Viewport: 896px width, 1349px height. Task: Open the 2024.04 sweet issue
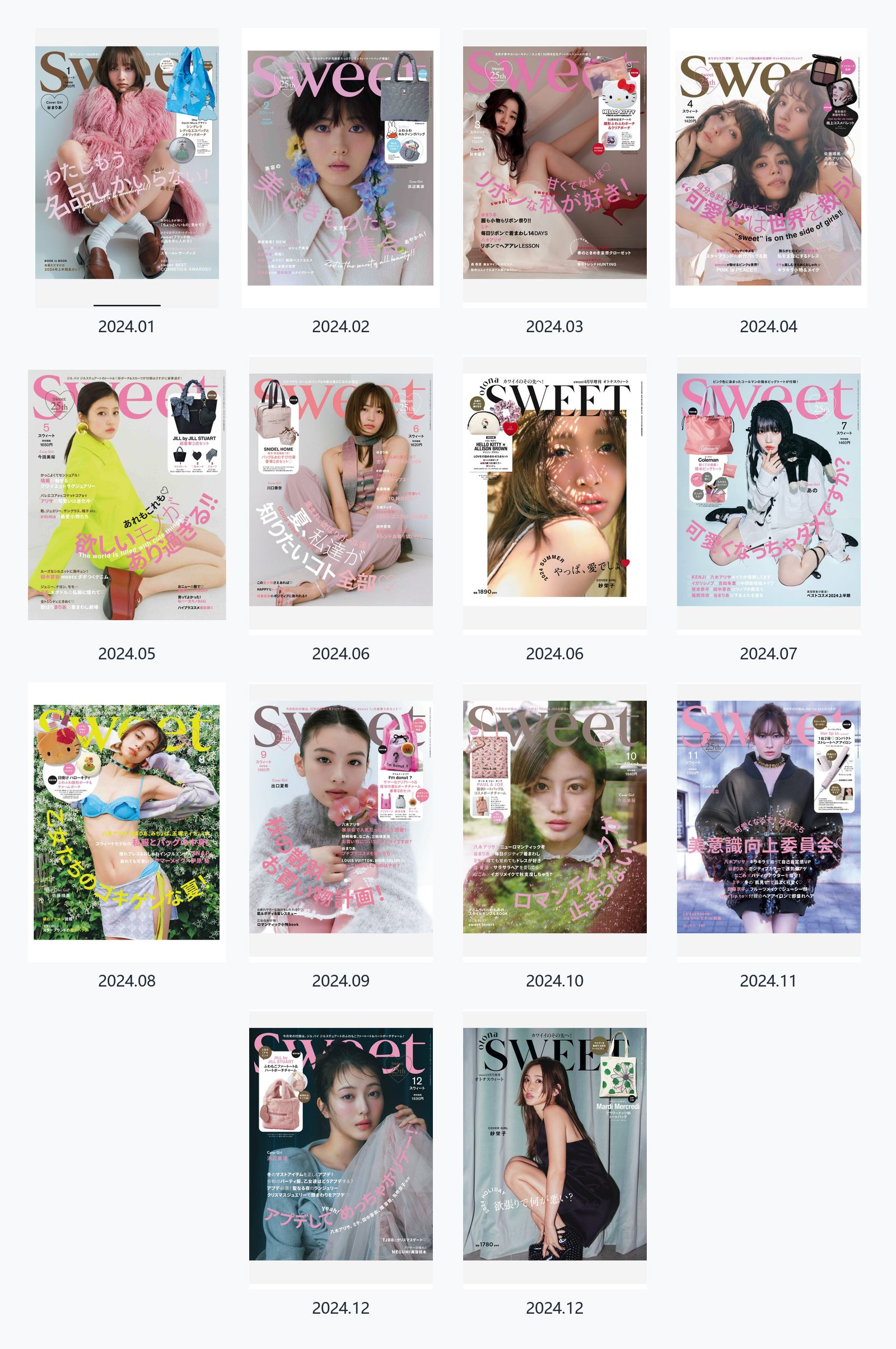pos(768,168)
